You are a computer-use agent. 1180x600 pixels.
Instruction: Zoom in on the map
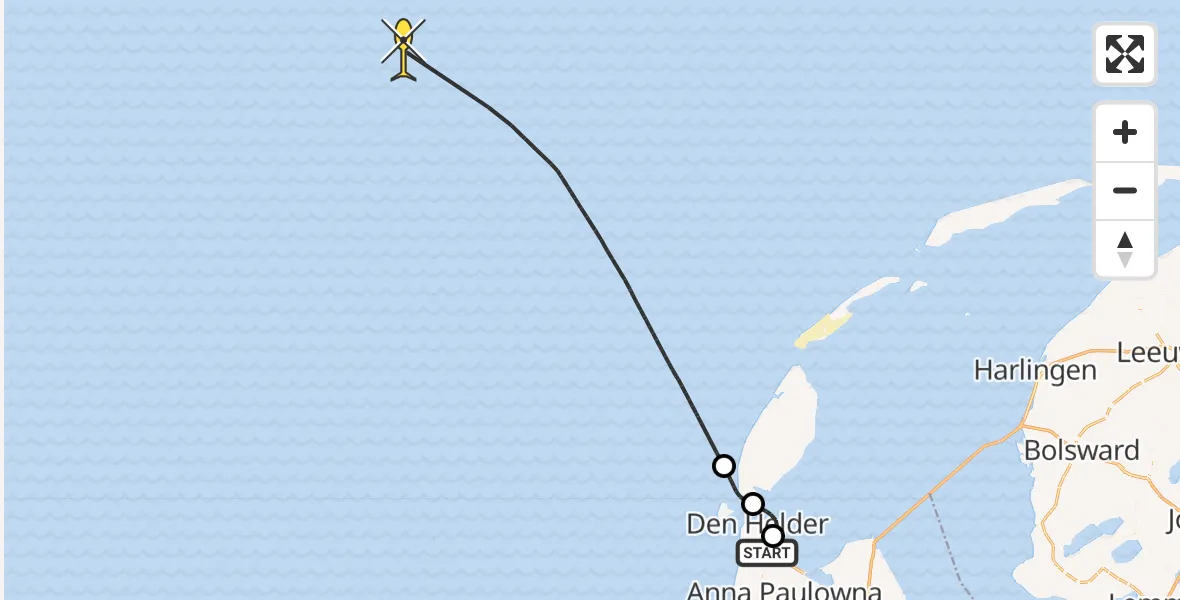point(1125,132)
